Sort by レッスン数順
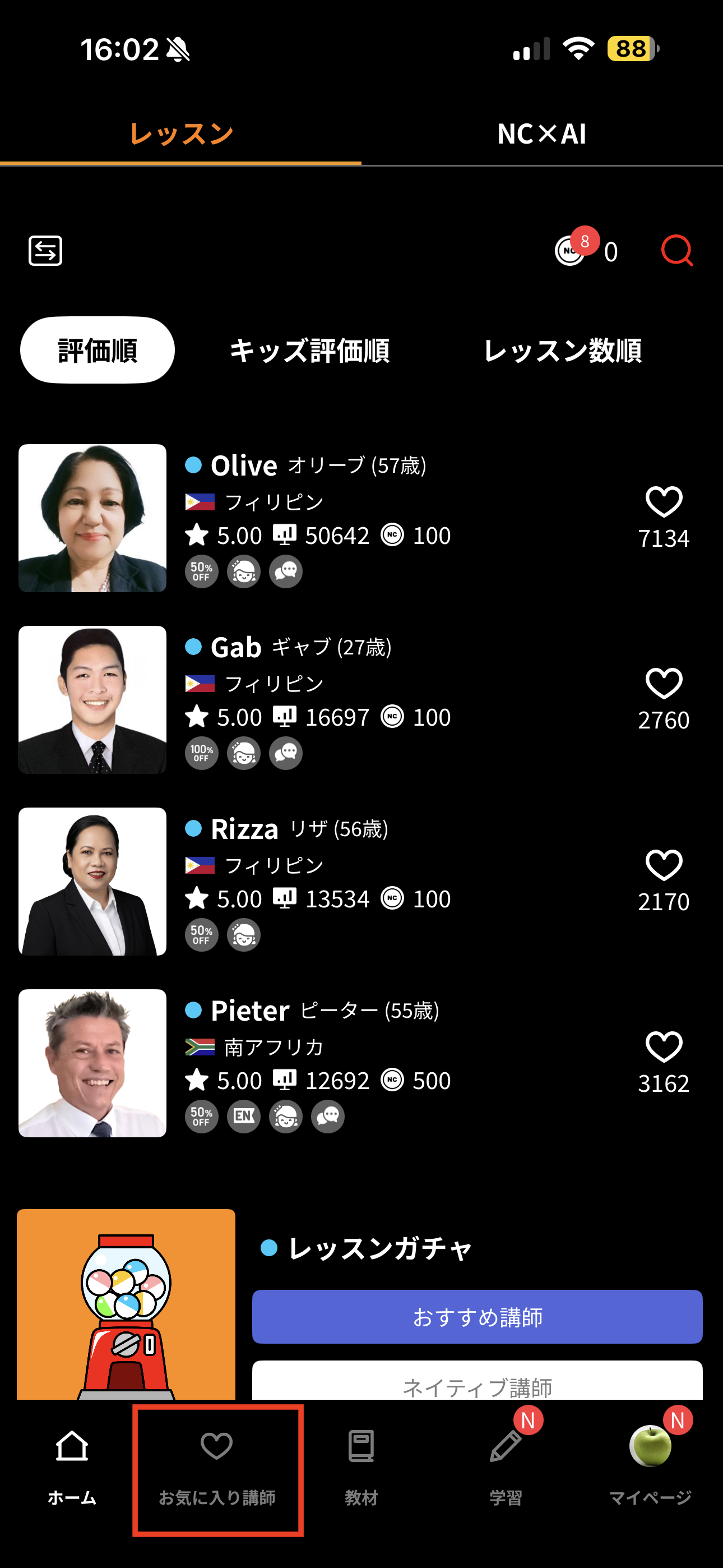This screenshot has height=1568, width=723. [562, 351]
